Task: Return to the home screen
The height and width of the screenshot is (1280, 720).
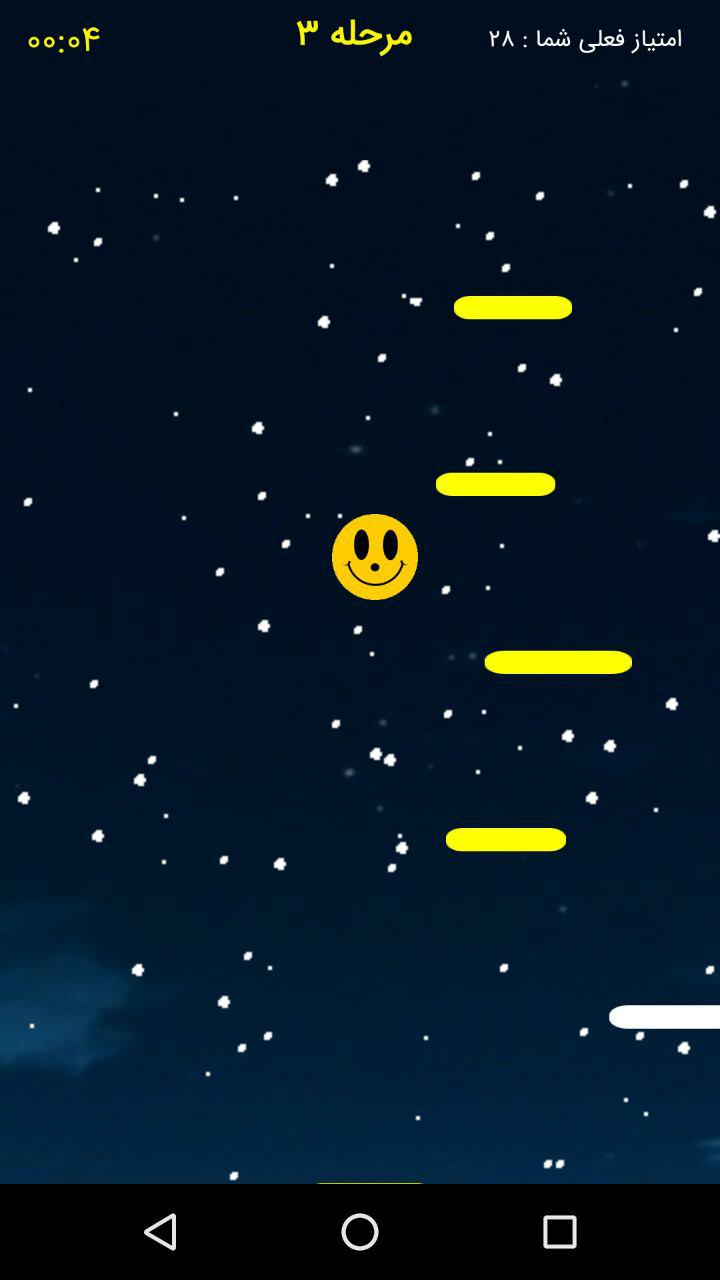Action: [360, 1232]
